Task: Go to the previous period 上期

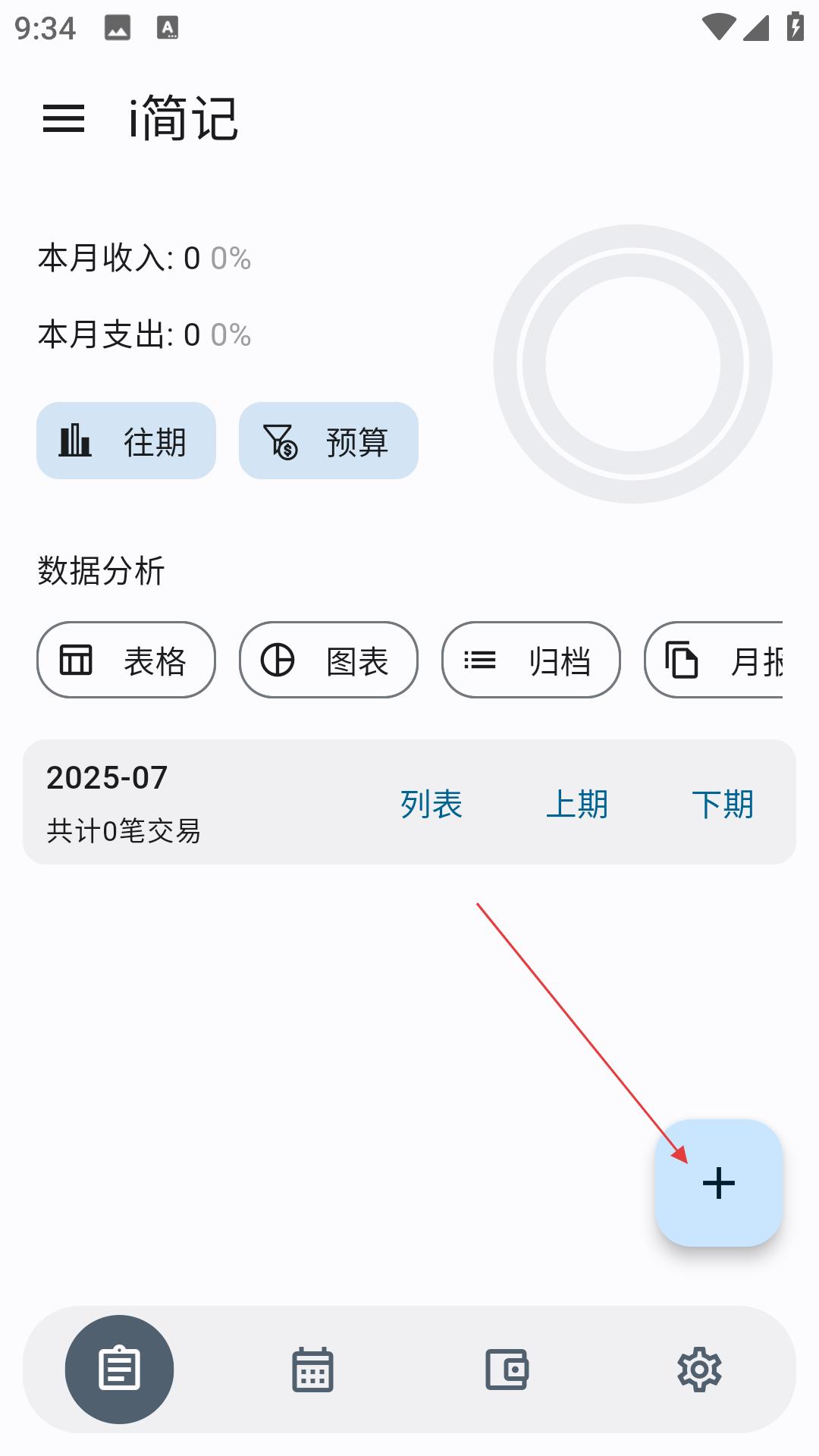Action: tap(577, 804)
